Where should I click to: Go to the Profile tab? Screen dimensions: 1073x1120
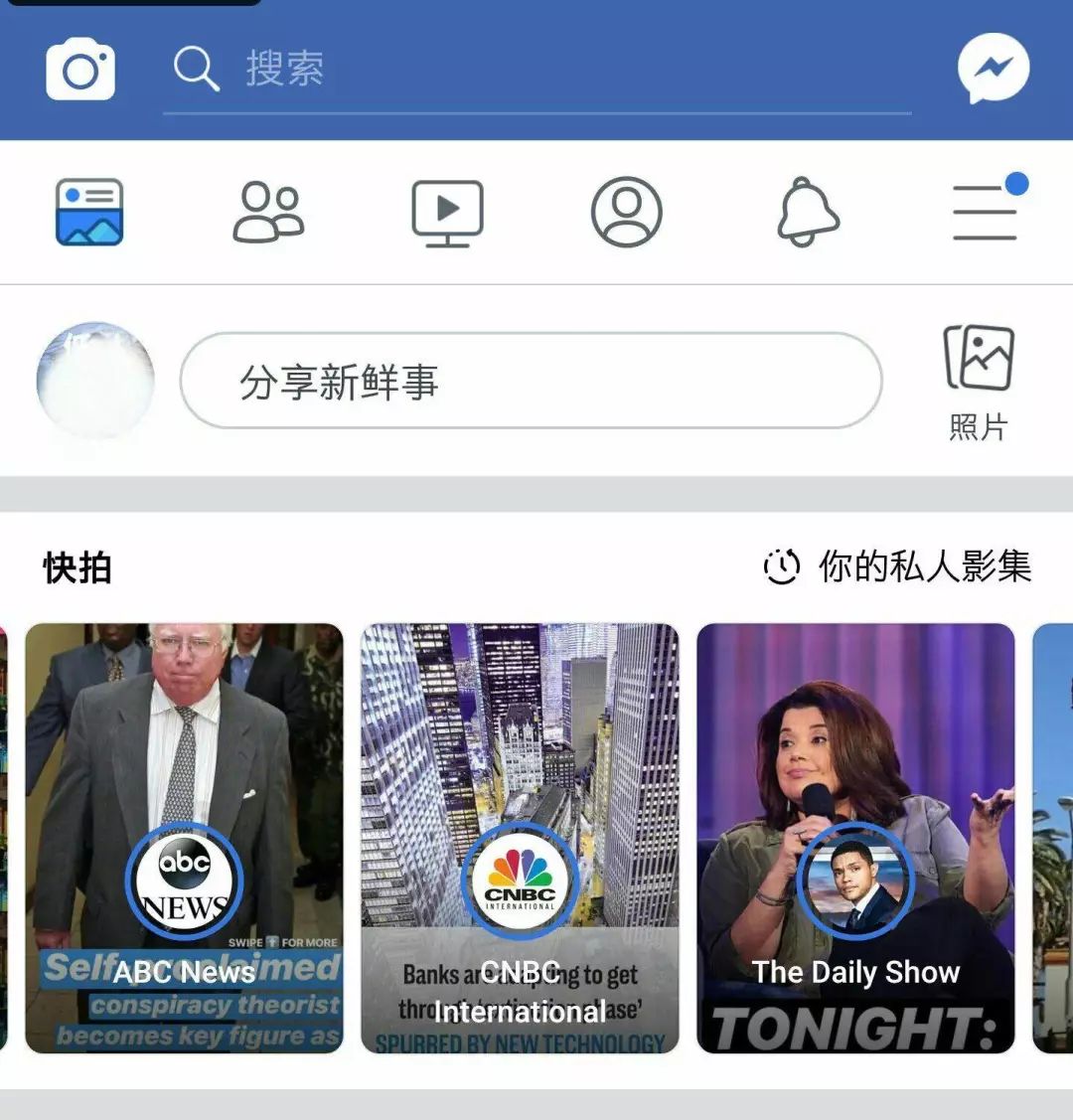point(626,212)
